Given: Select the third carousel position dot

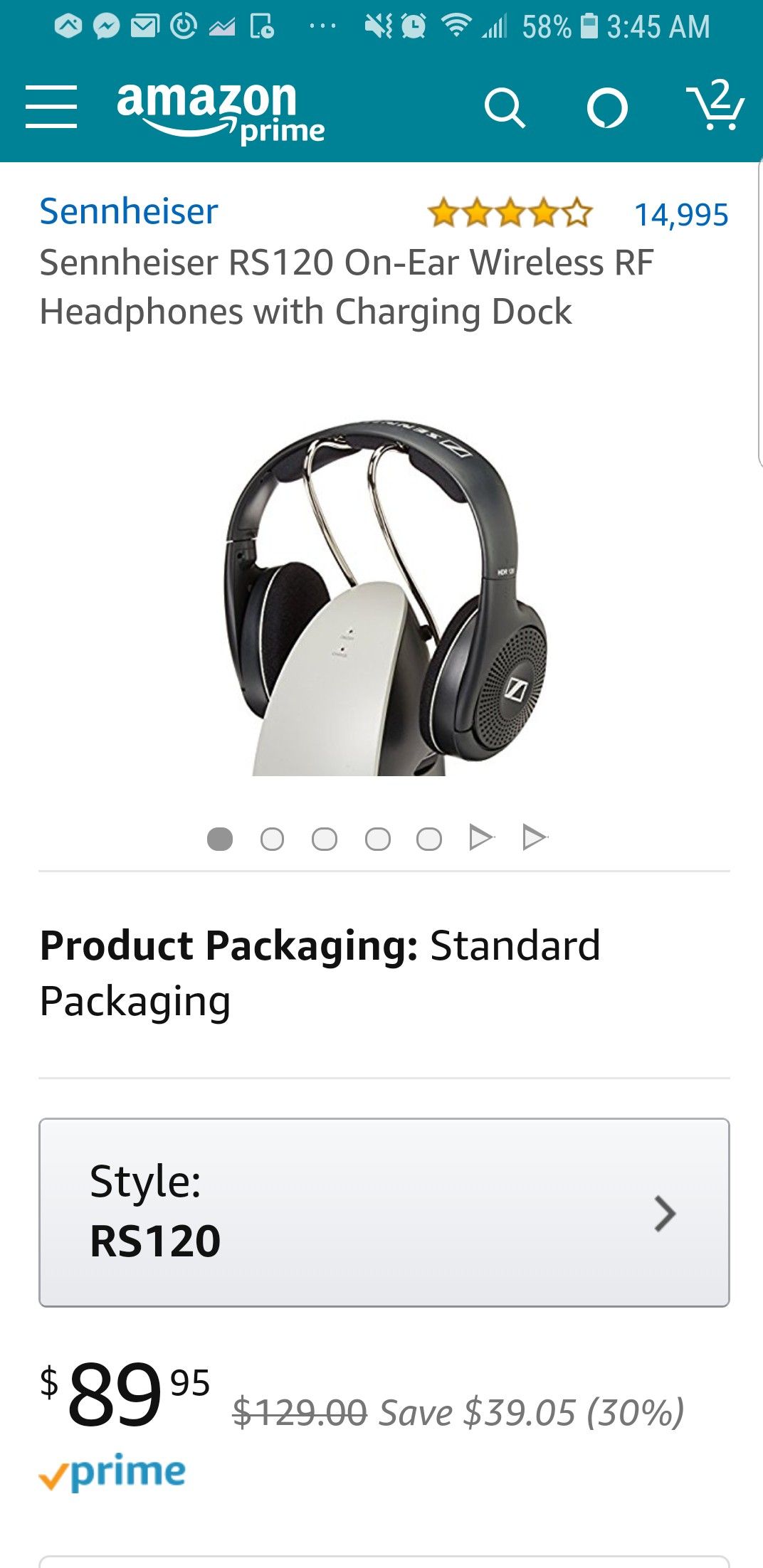Looking at the screenshot, I should point(325,839).
